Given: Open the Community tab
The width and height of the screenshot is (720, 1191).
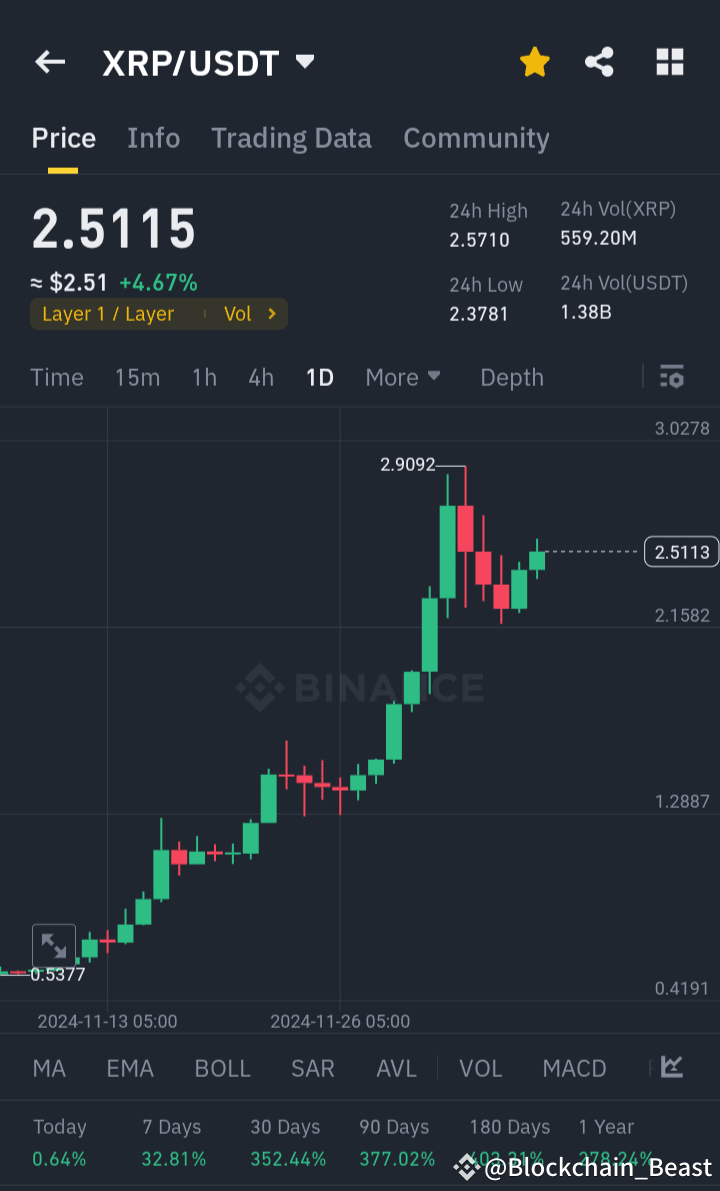Looking at the screenshot, I should pos(477,138).
